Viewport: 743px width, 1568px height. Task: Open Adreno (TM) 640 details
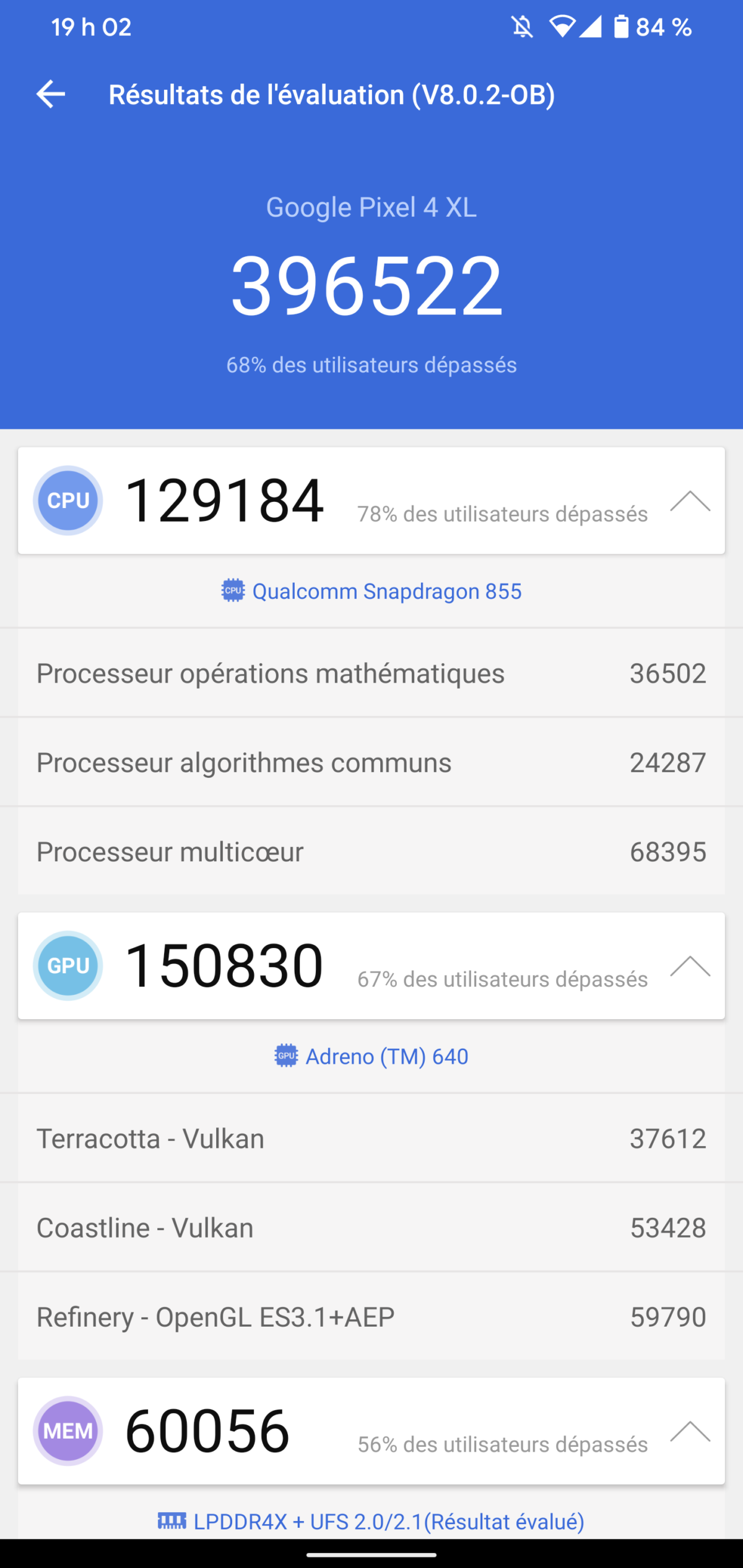pos(371,1057)
